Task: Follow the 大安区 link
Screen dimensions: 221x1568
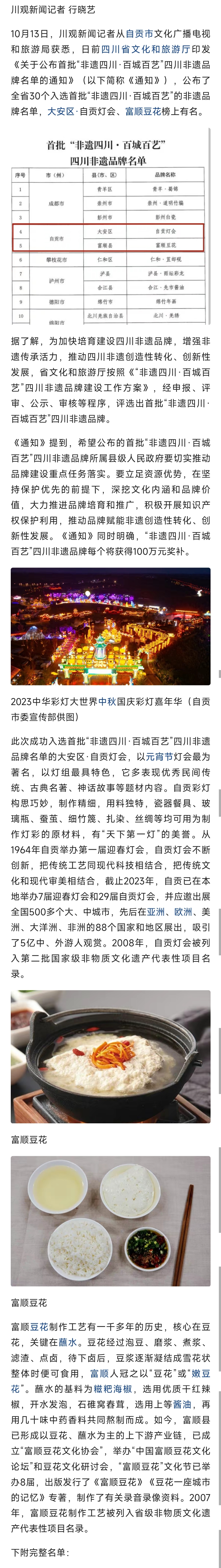Action: click(61, 111)
